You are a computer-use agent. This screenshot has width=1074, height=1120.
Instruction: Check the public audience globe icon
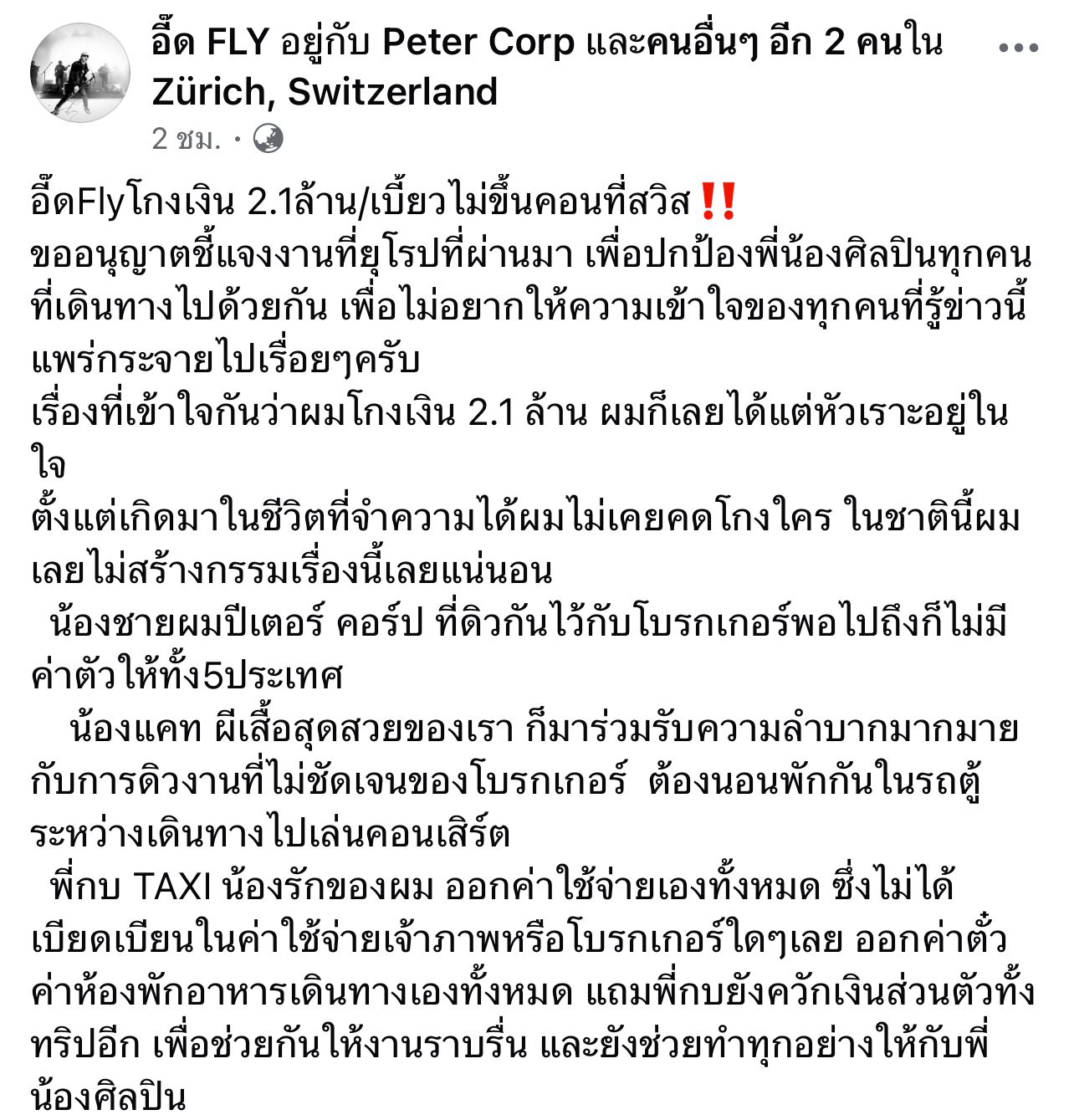[x=268, y=139]
